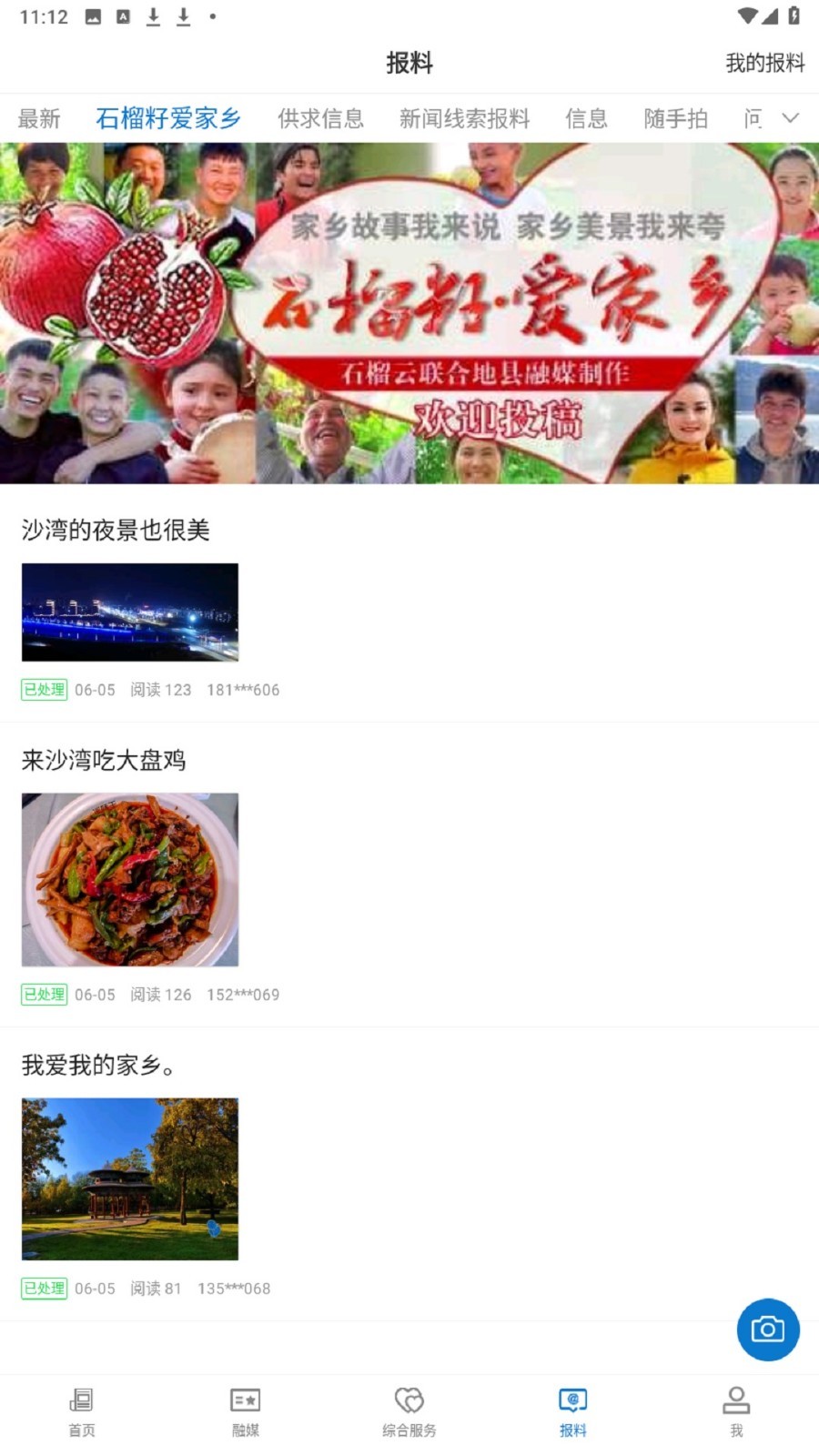The height and width of the screenshot is (1456, 819).
Task: Open the post 我爱我的家乡
Action: (98, 1065)
